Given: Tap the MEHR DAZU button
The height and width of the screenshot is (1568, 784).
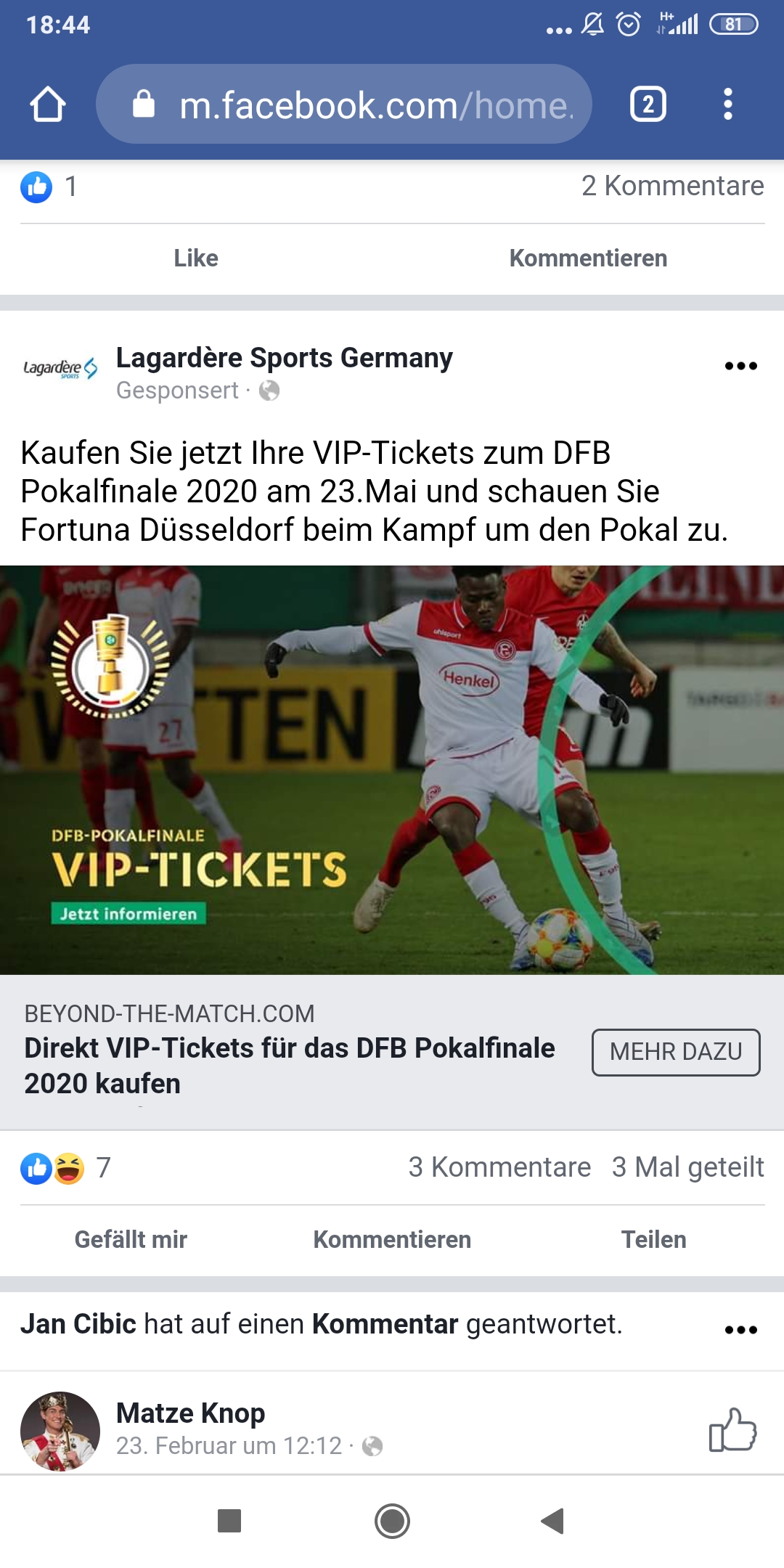Looking at the screenshot, I should tap(676, 1052).
